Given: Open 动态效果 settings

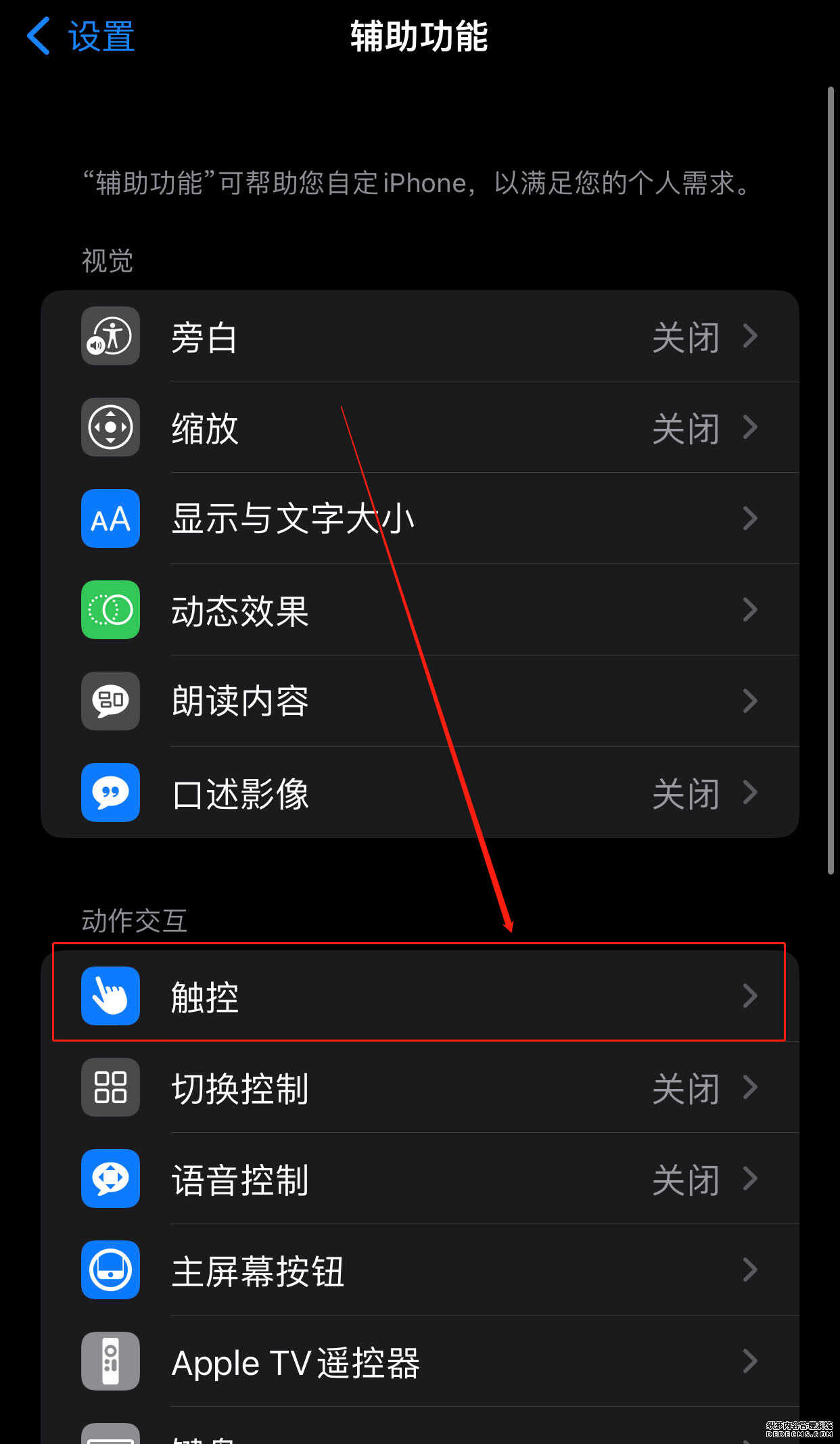Looking at the screenshot, I should pos(420,610).
